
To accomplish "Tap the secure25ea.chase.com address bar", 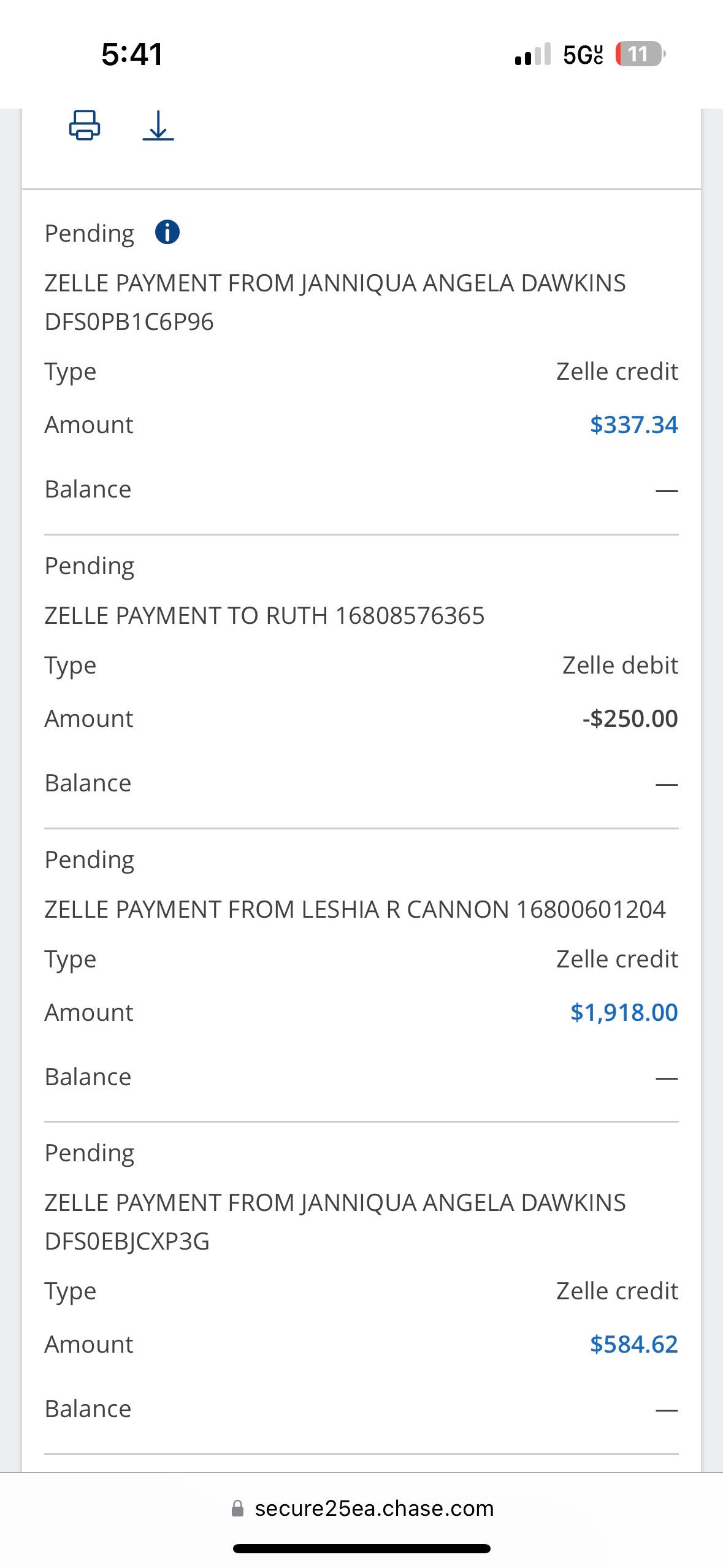I will pyautogui.click(x=362, y=1508).
